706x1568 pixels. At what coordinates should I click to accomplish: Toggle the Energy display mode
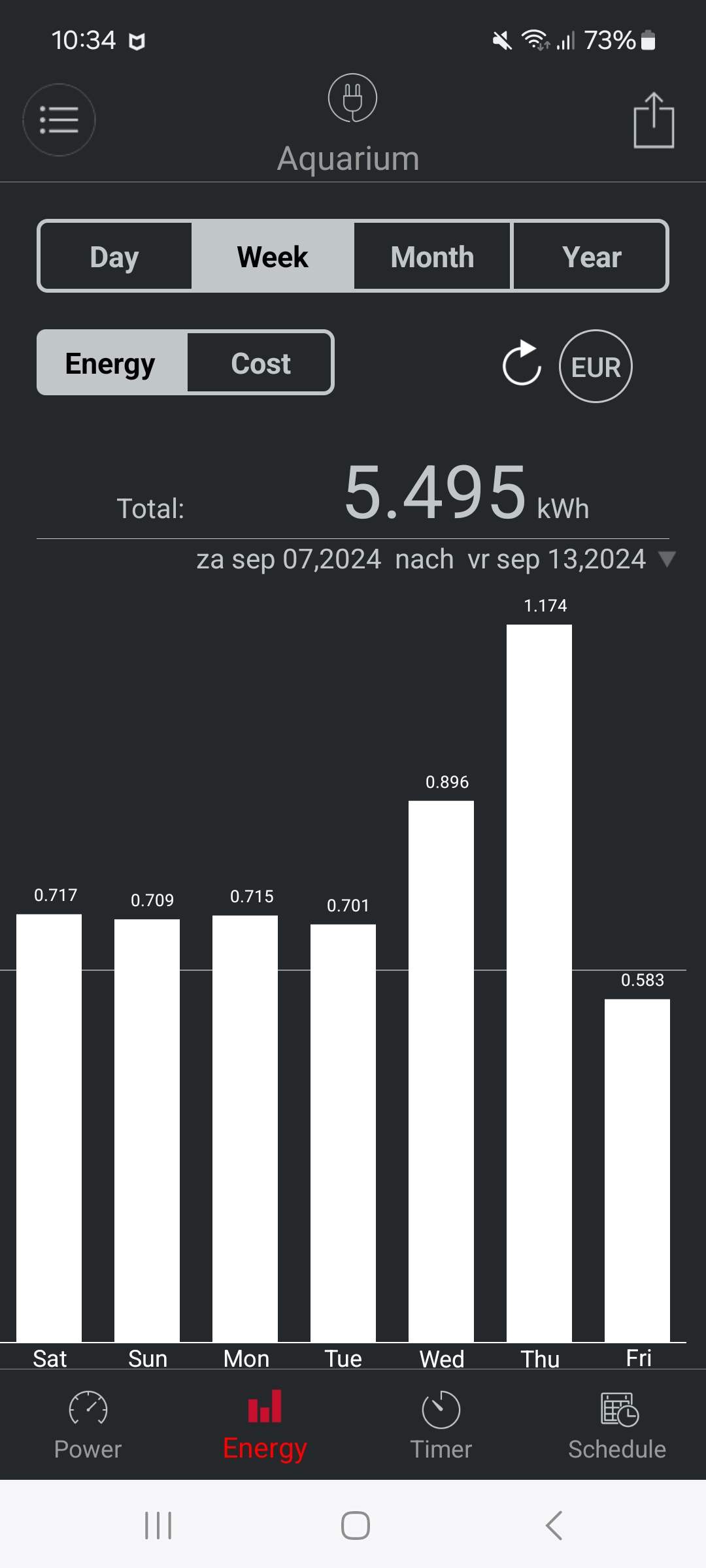pyautogui.click(x=111, y=363)
